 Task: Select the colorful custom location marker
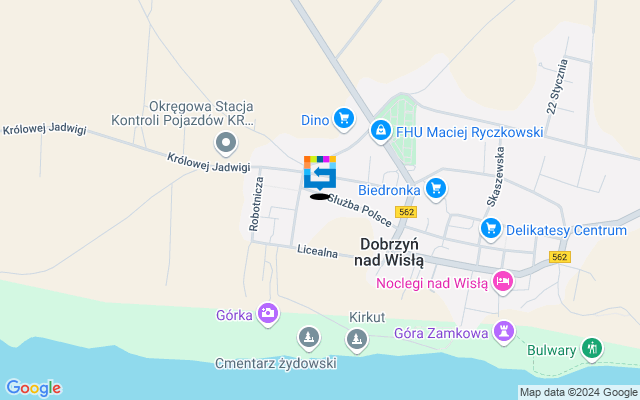320,173
